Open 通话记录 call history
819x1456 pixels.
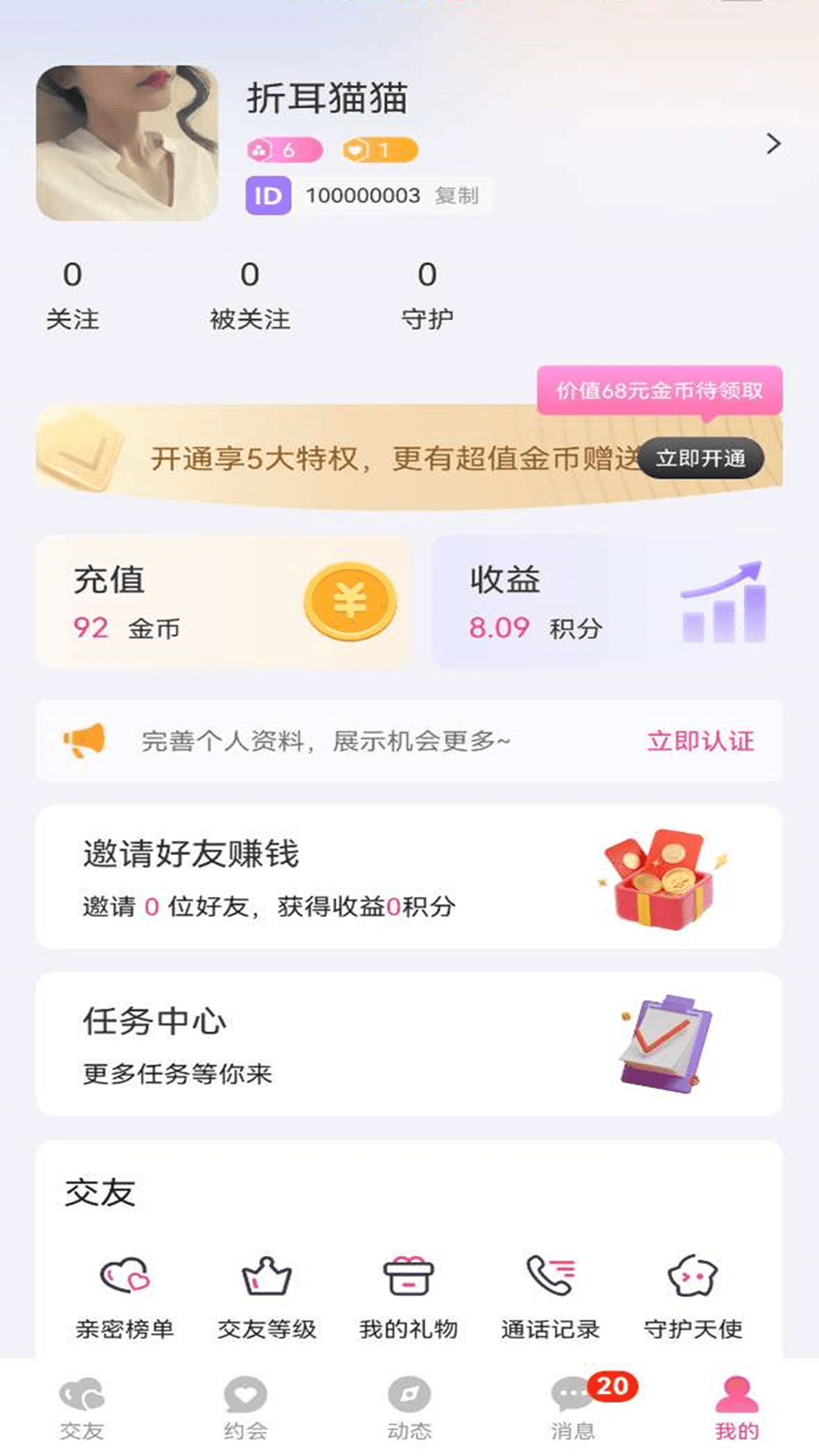[551, 1295]
